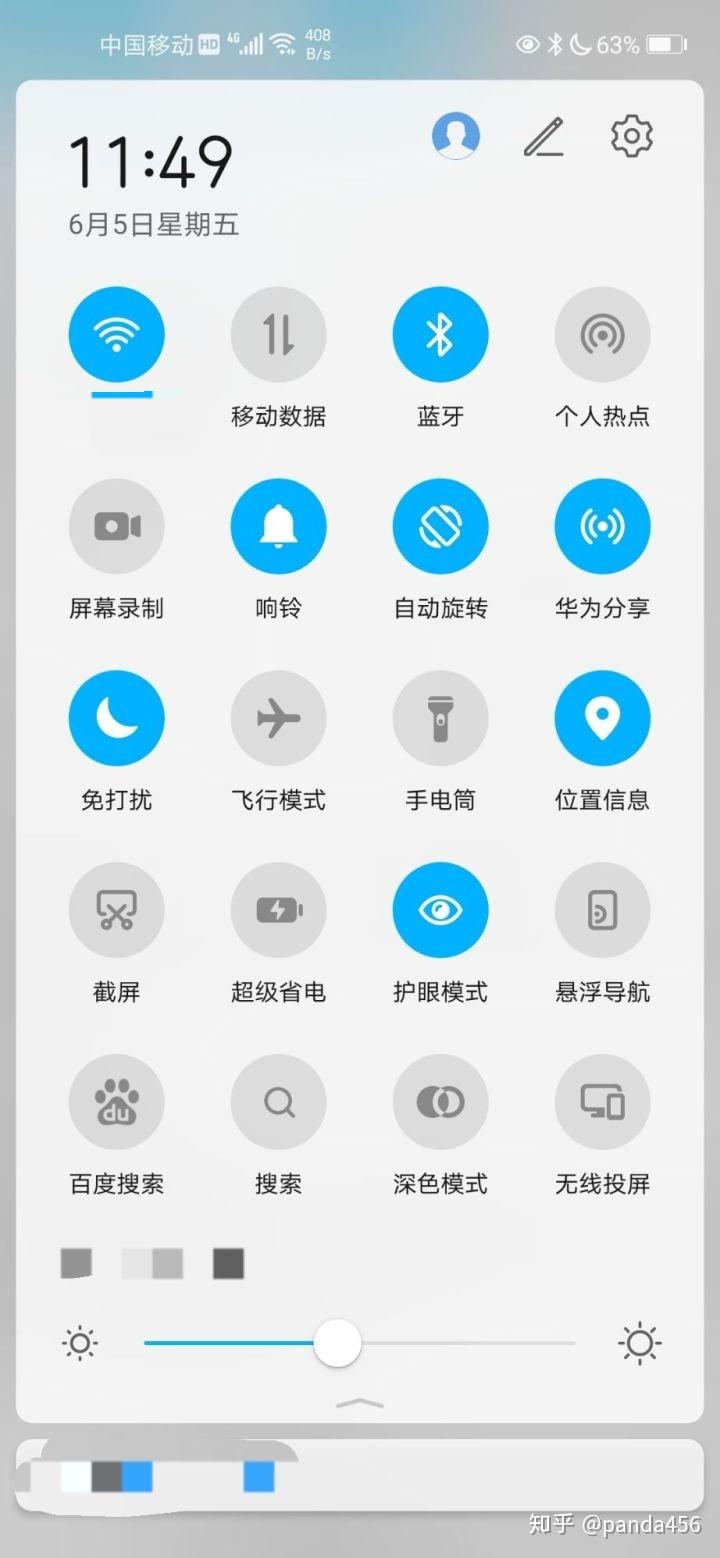720x1558 pixels.
Task: Toggle off Bluetooth 蓝牙
Action: point(440,333)
